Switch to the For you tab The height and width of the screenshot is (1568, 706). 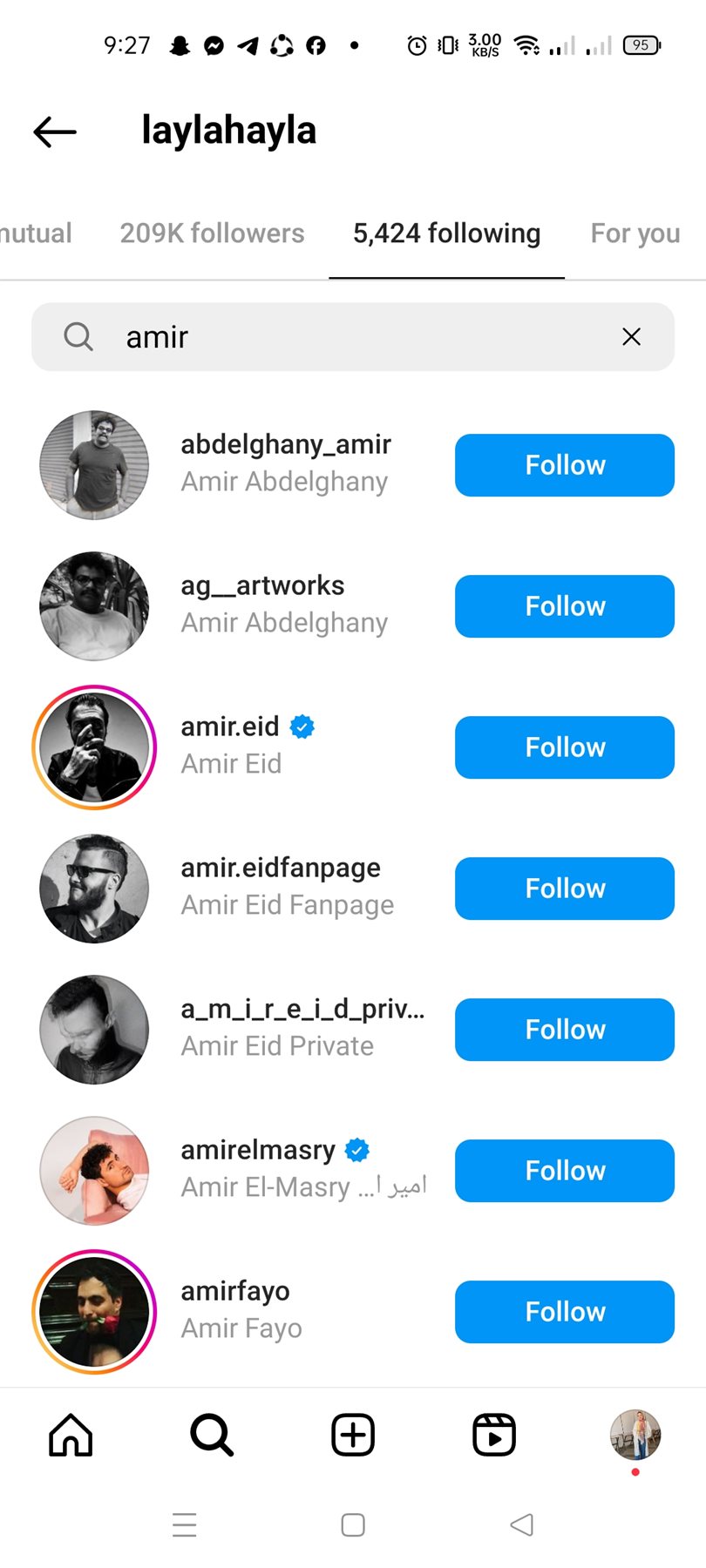pyautogui.click(x=635, y=233)
